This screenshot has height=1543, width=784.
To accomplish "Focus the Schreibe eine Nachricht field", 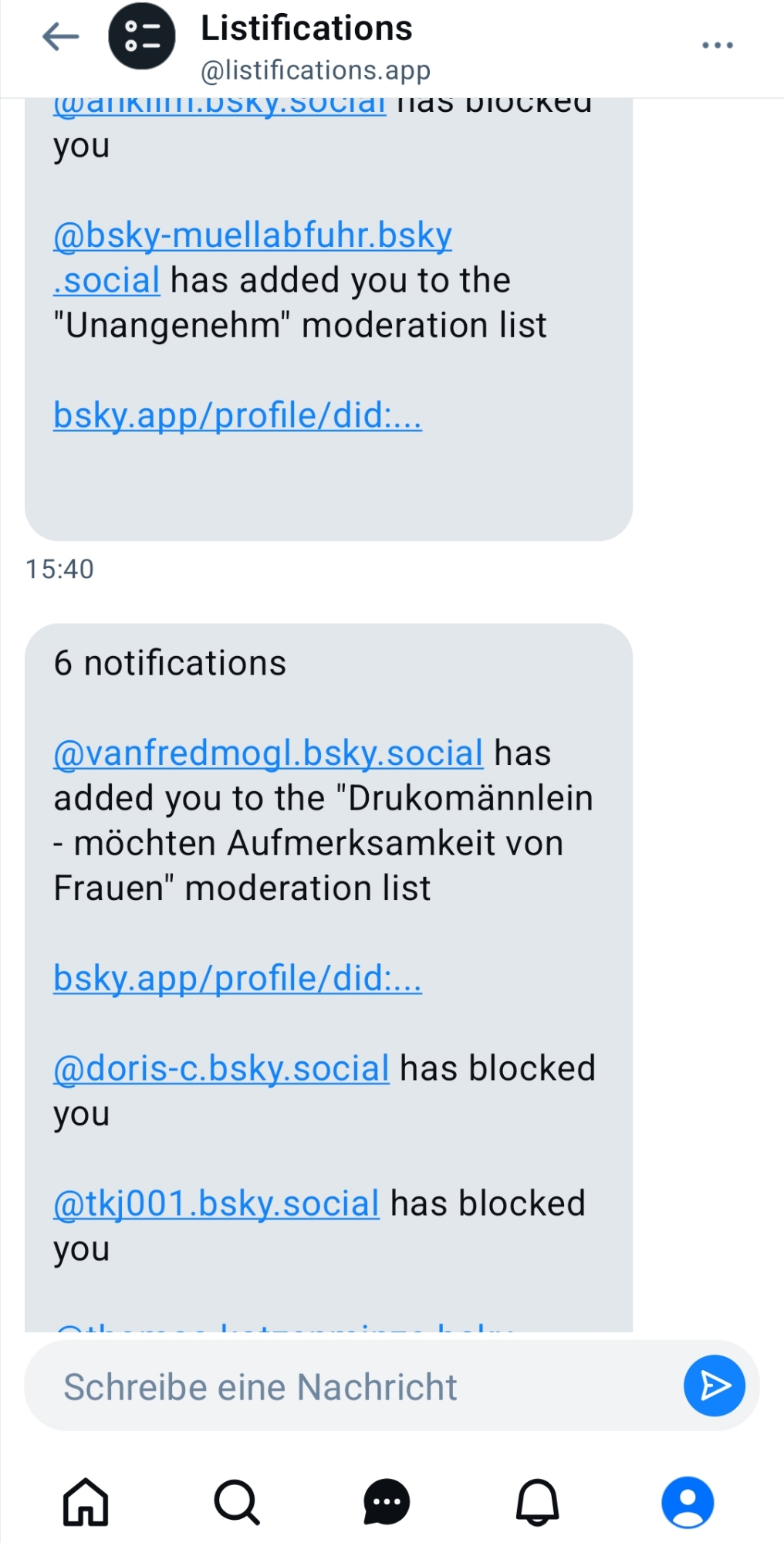I will [x=347, y=1387].
